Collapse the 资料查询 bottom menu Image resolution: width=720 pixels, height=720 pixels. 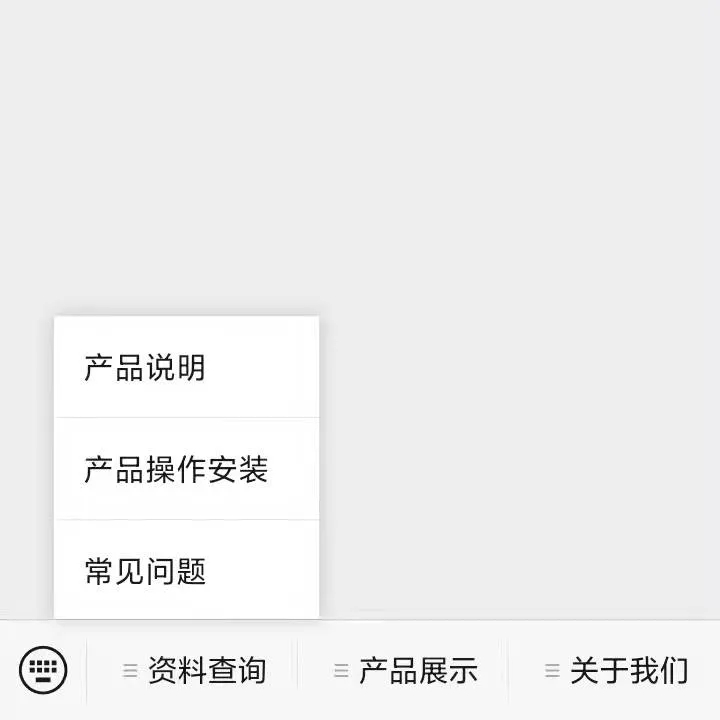(194, 670)
